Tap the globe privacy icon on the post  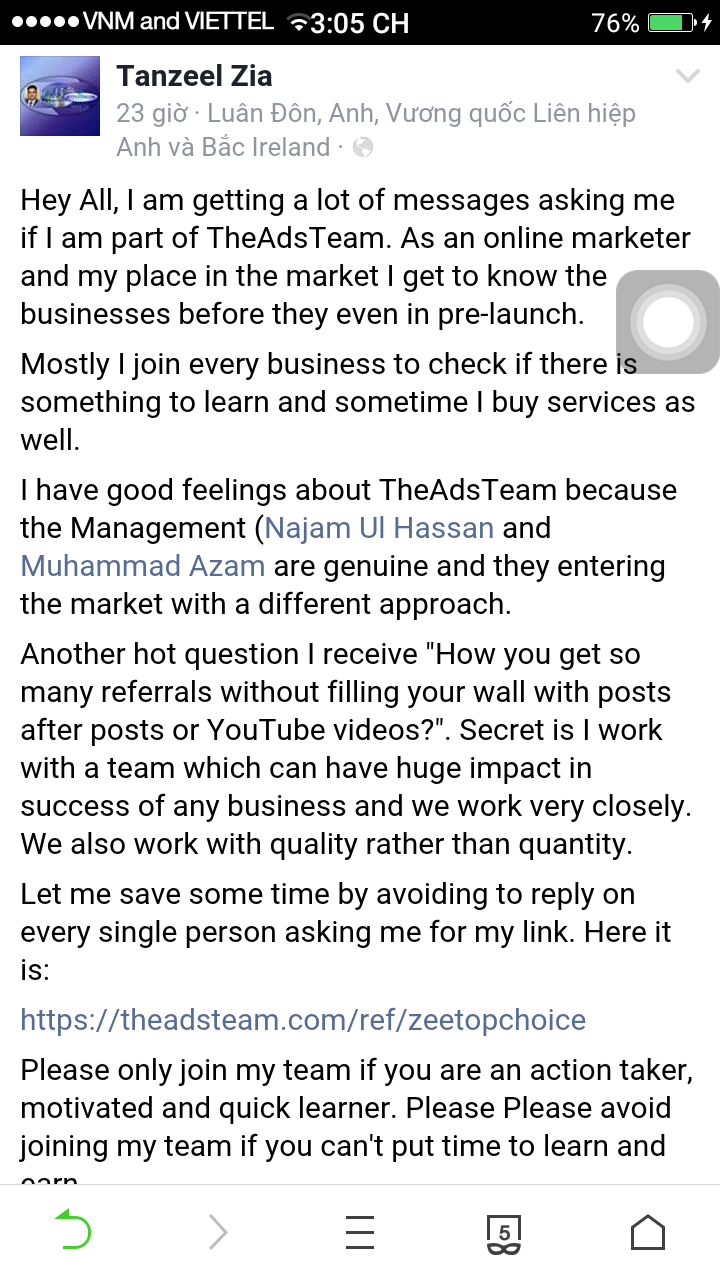pyautogui.click(x=362, y=147)
